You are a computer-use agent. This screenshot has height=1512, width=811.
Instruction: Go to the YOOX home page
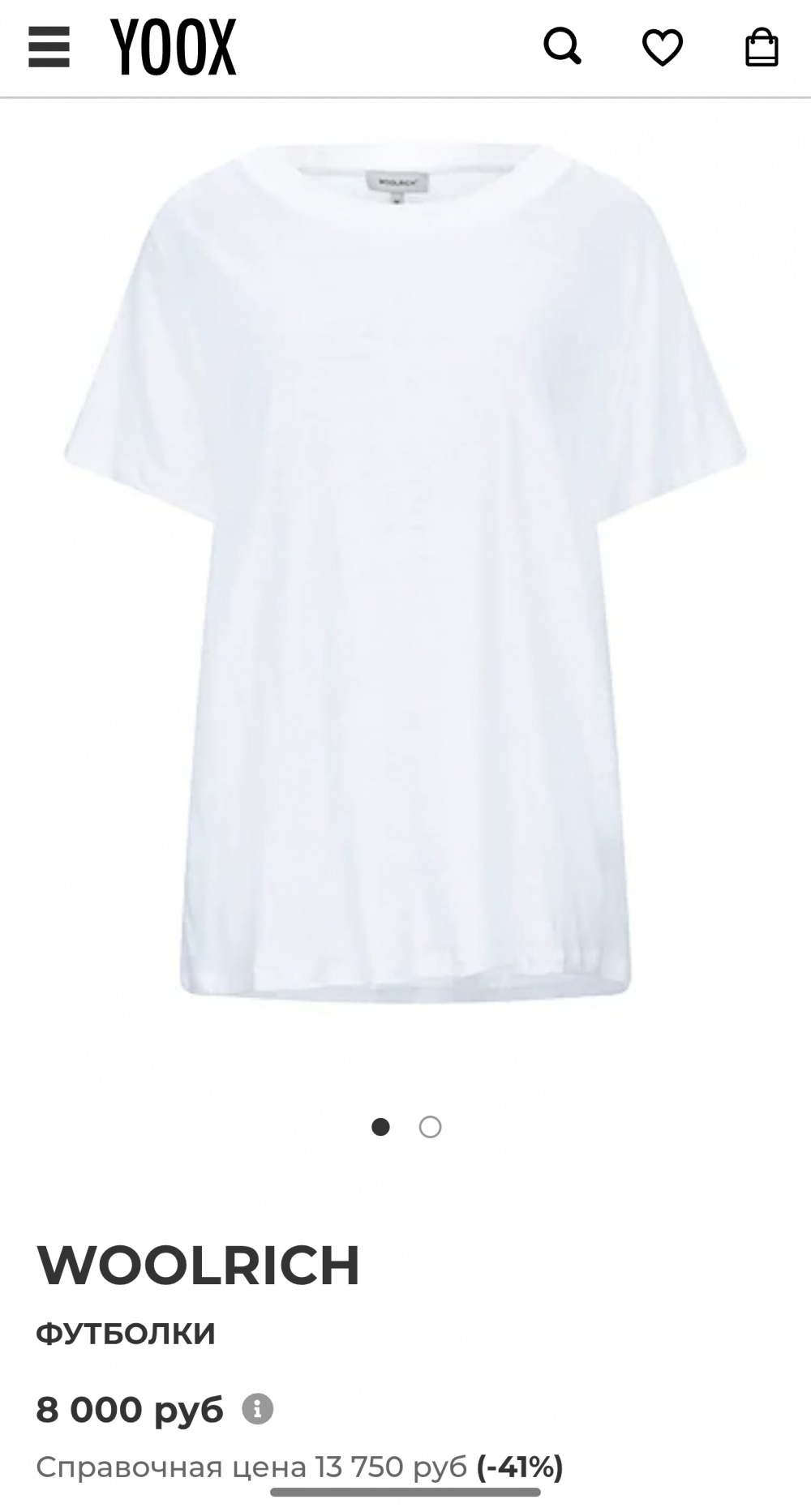[173, 48]
